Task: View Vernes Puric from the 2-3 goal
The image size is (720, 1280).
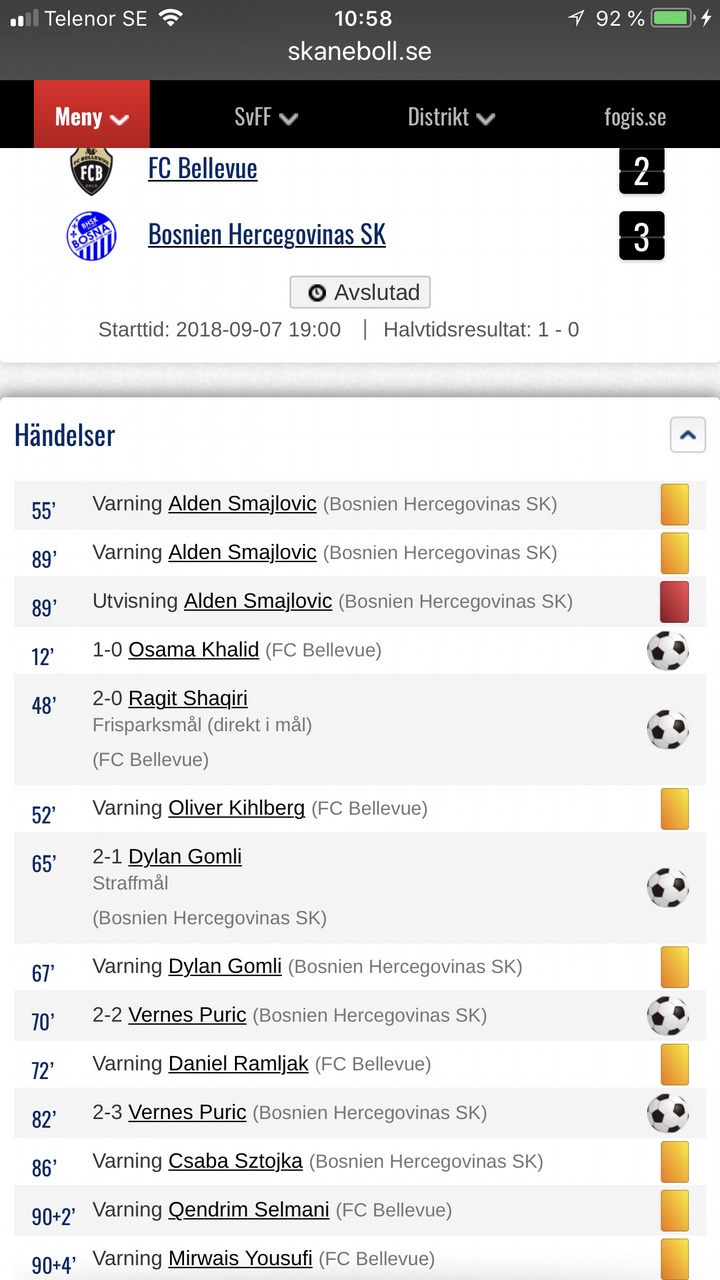Action: (188, 1112)
